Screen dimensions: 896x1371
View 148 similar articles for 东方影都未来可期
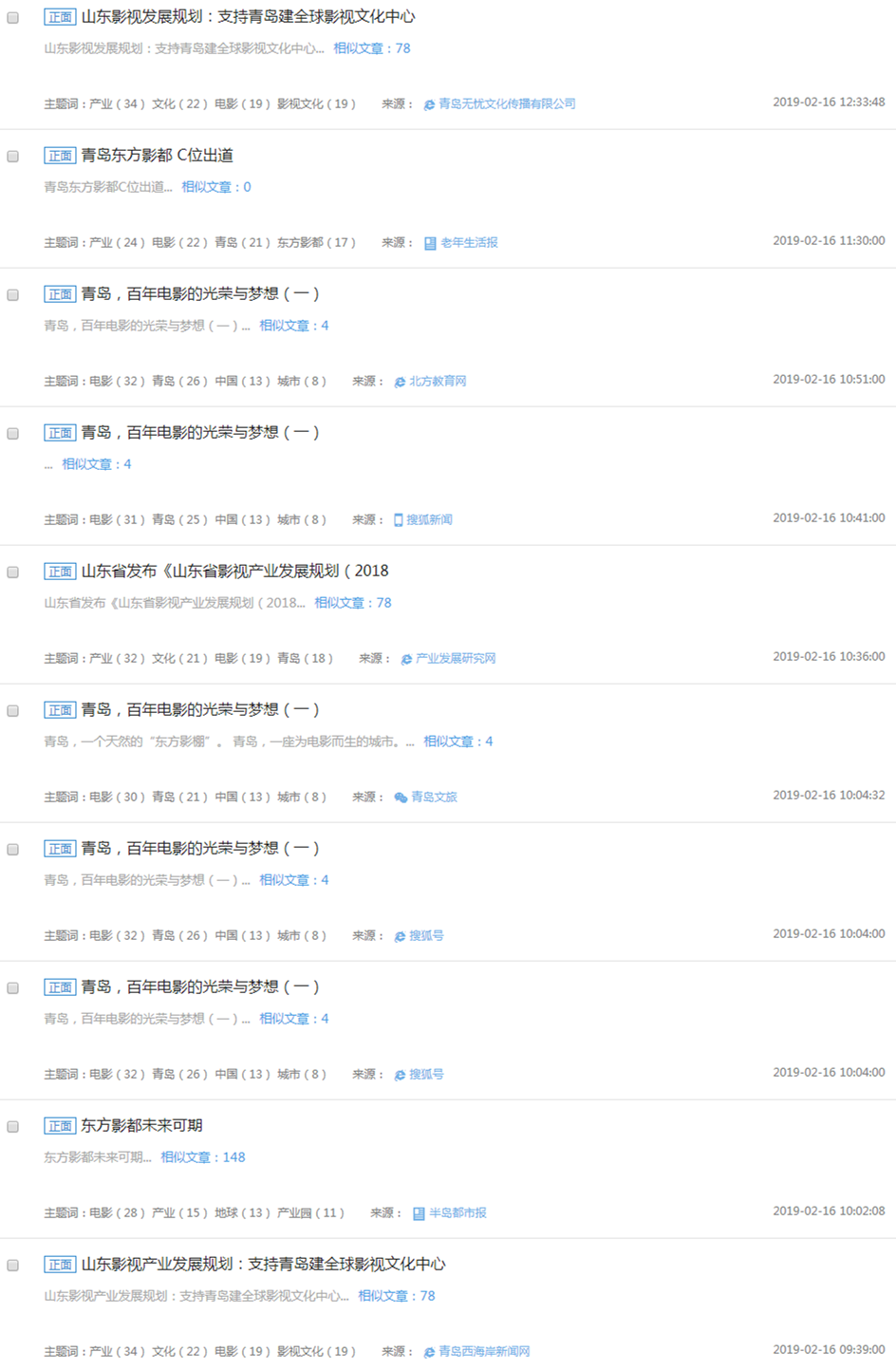pyautogui.click(x=203, y=1157)
